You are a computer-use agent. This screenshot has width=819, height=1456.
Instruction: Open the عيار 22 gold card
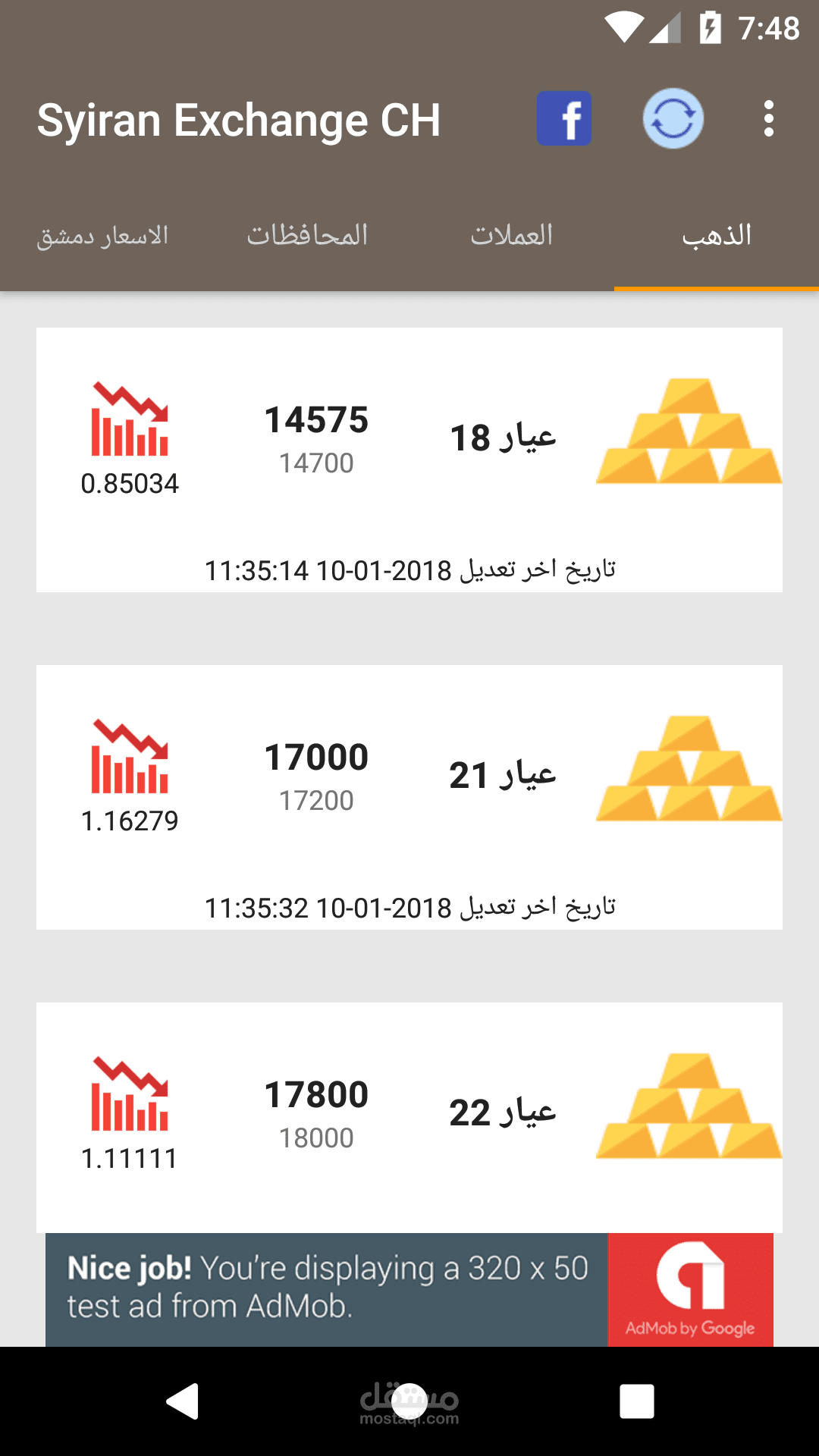pos(409,1115)
